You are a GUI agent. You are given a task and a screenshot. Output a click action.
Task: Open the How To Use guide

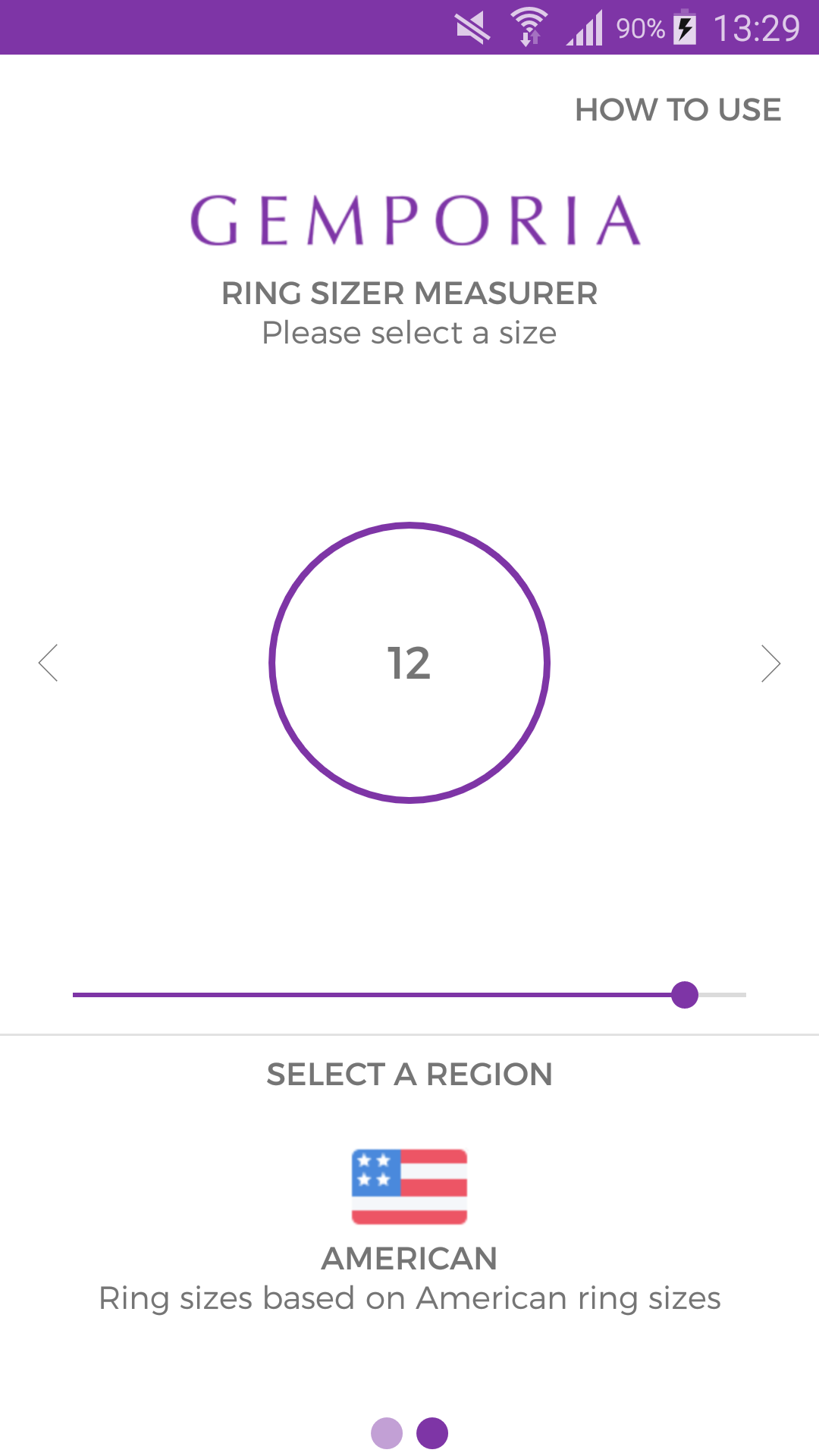[678, 110]
